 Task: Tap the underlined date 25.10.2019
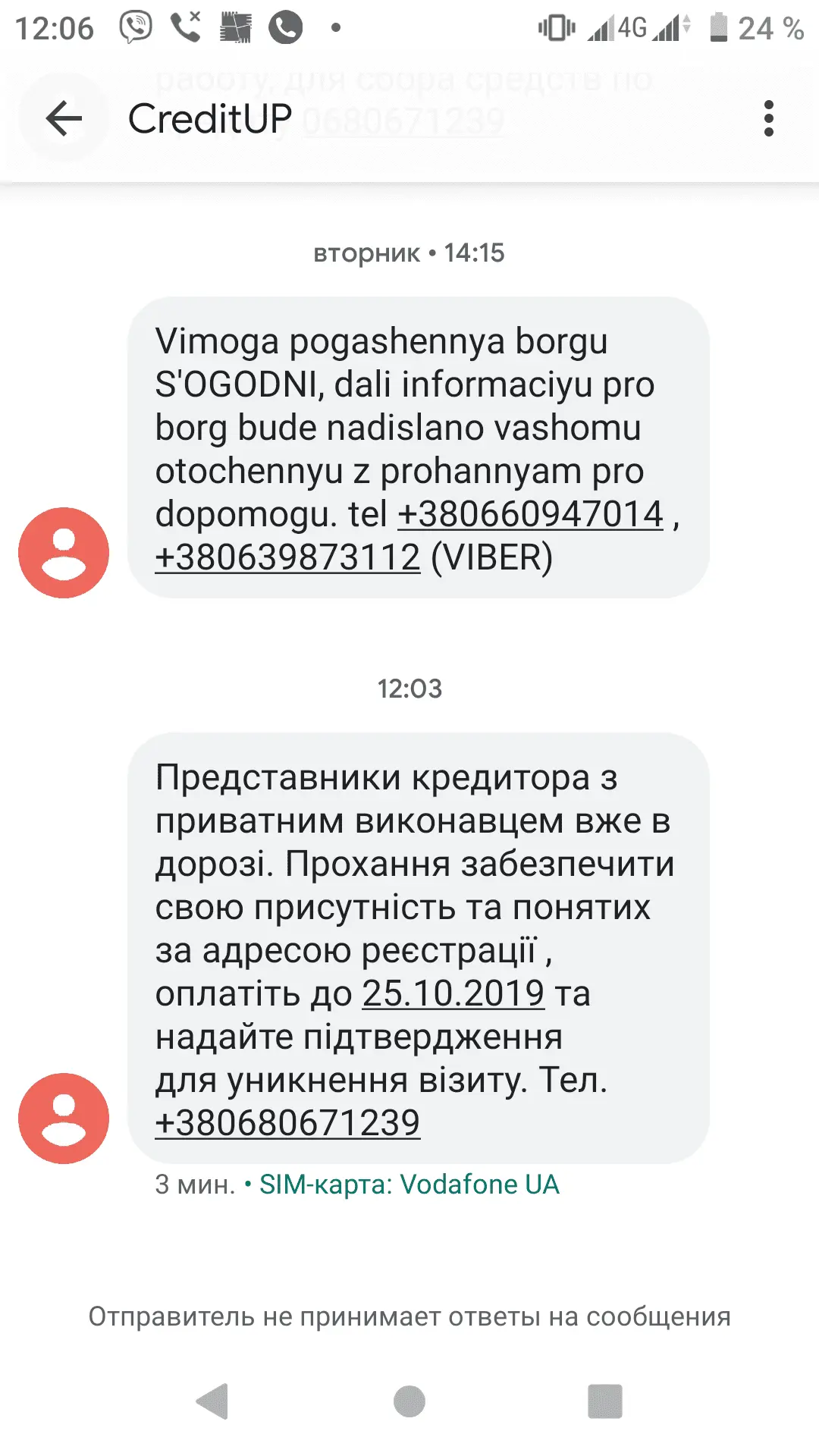[x=453, y=993]
